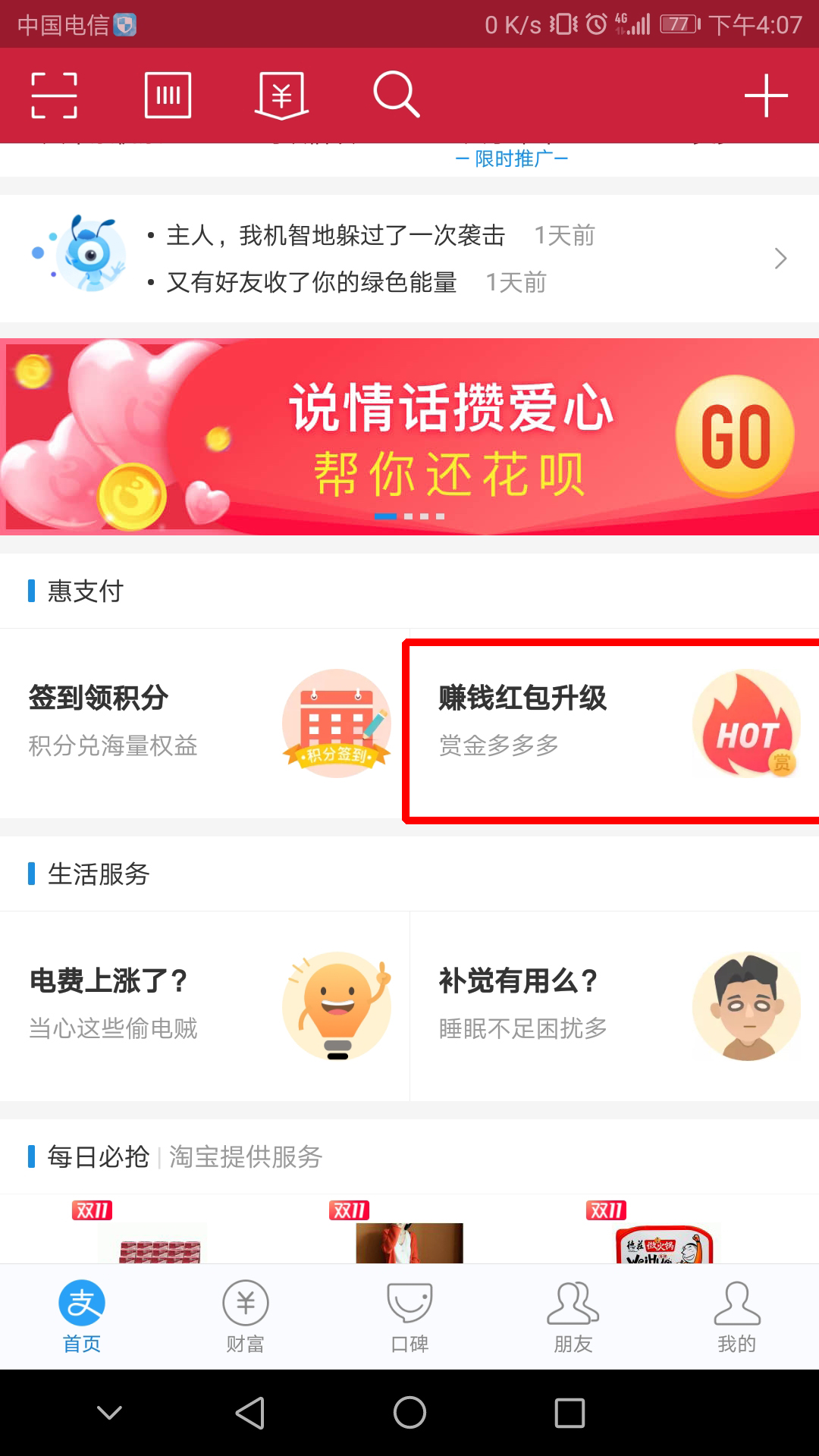Open the scan QR code icon
This screenshot has height=1456, width=819.
click(54, 96)
